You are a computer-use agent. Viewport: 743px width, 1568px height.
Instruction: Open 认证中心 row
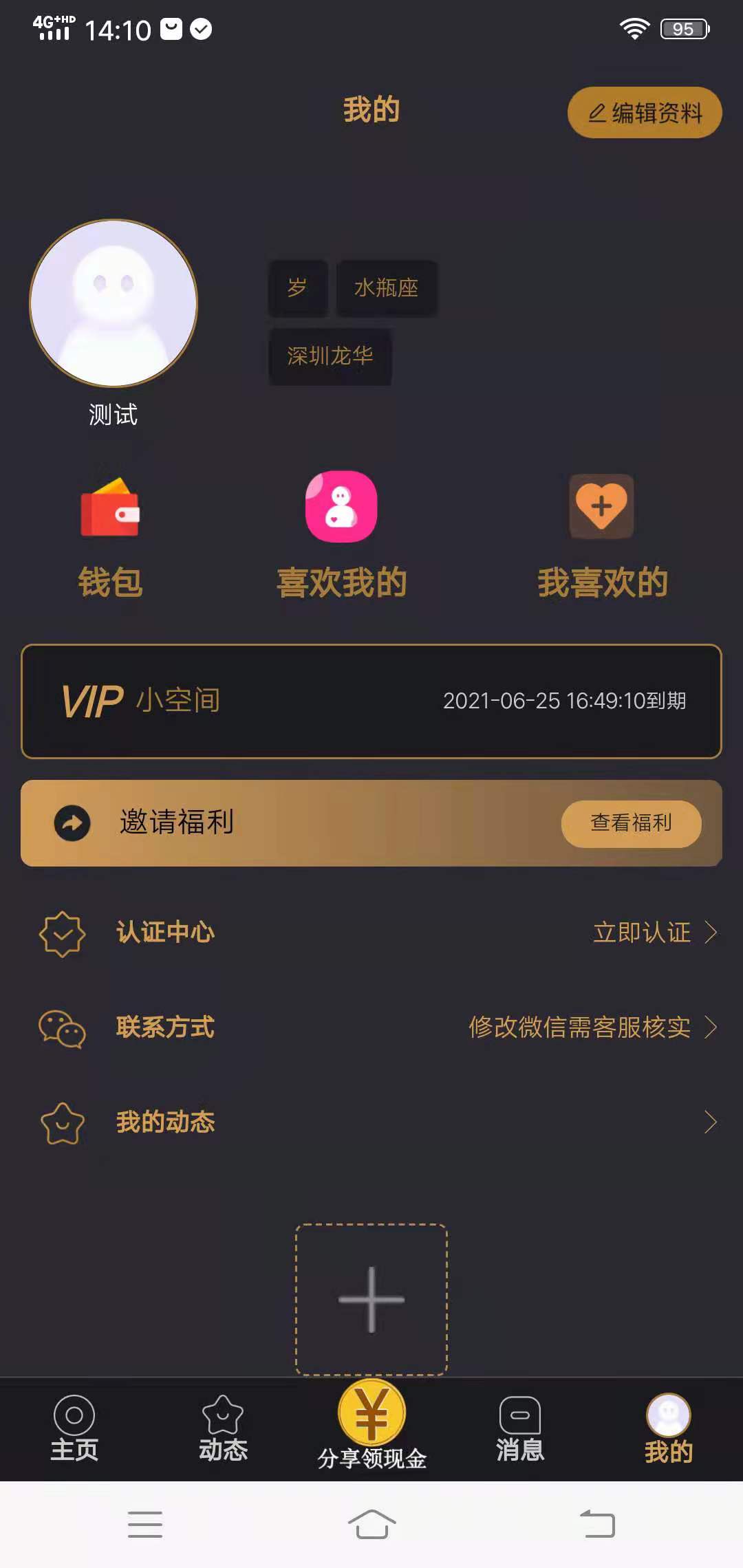[x=371, y=933]
